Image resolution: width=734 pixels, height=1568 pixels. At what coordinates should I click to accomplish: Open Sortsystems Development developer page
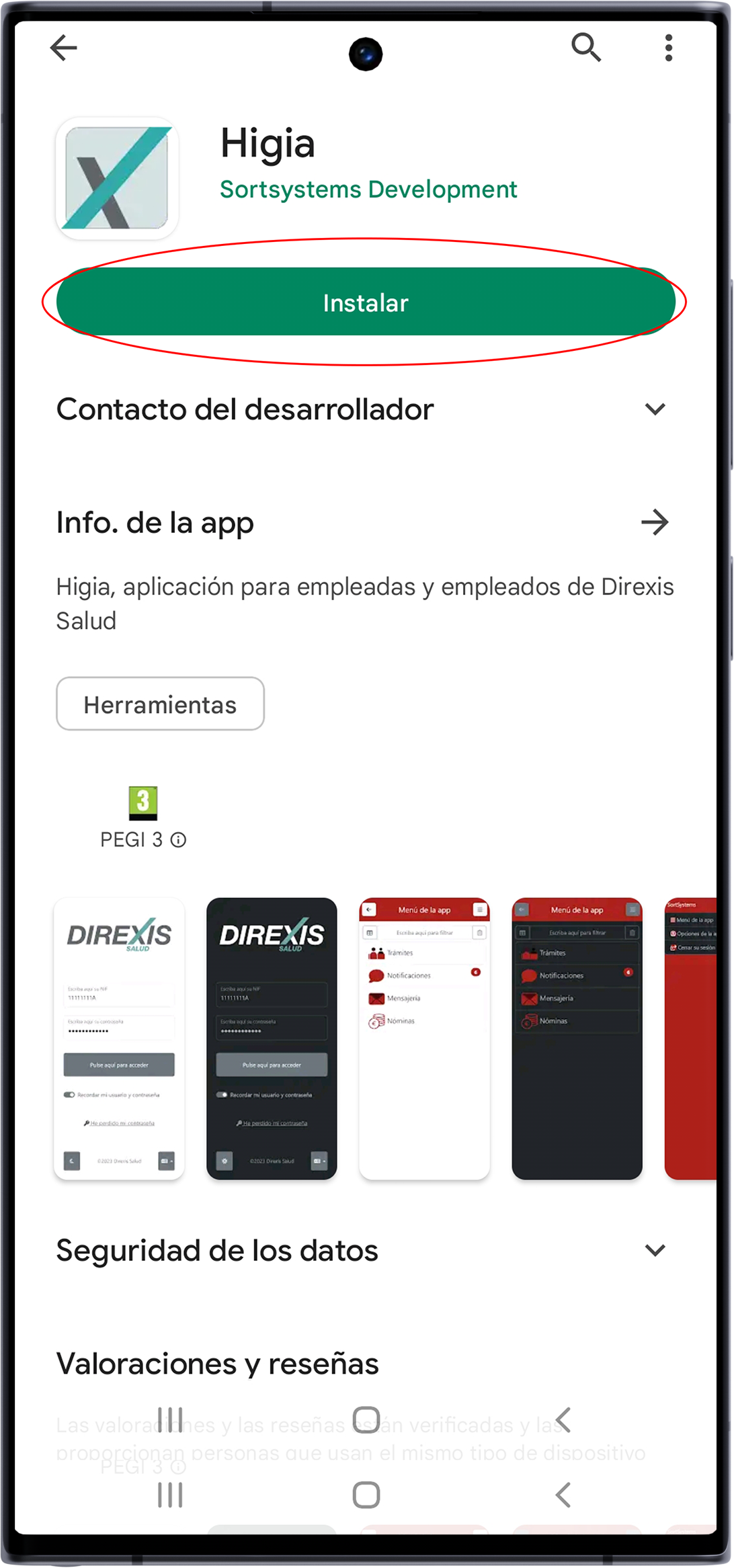pos(368,190)
